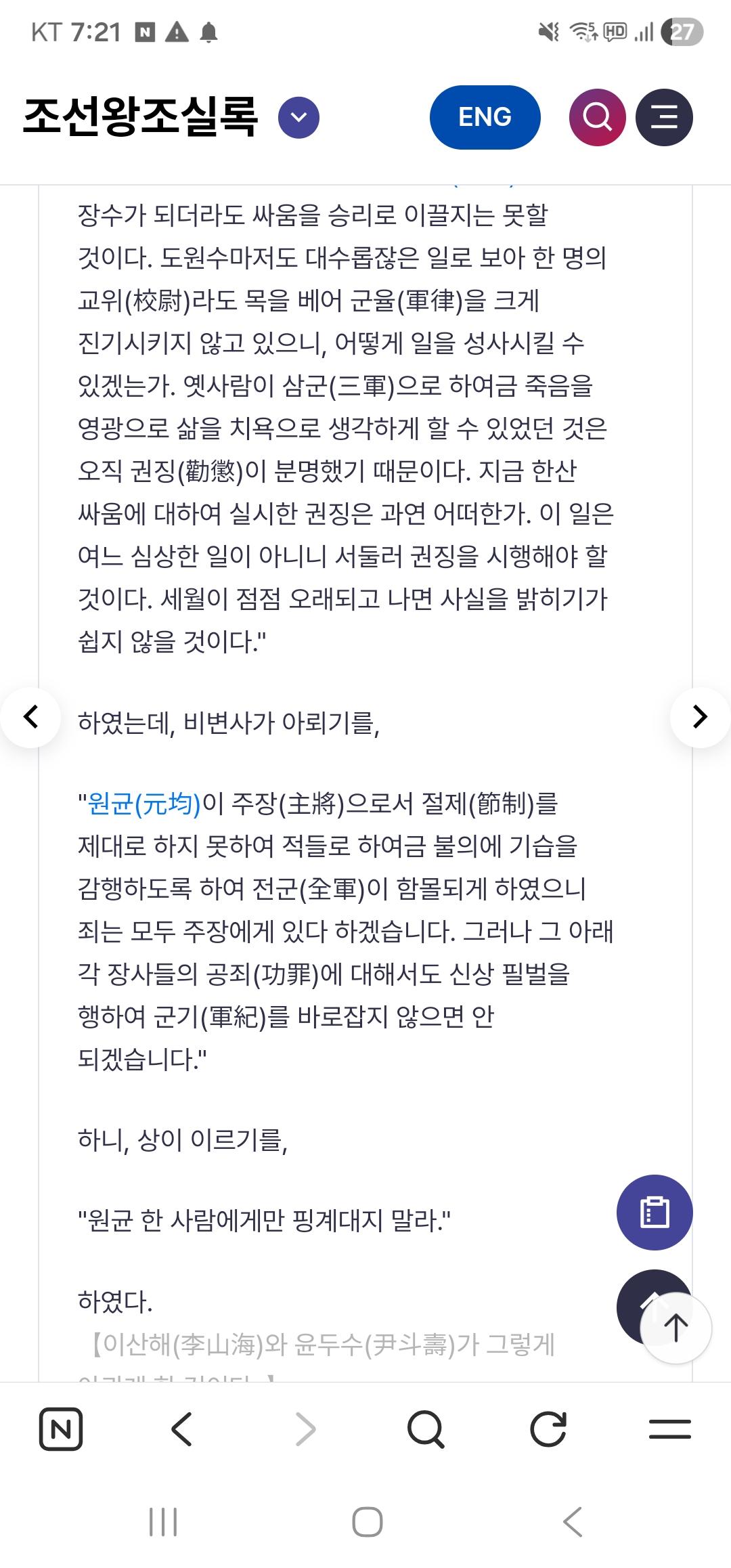The height and width of the screenshot is (1568, 731).
Task: Open the browser search icon
Action: coord(426,1429)
